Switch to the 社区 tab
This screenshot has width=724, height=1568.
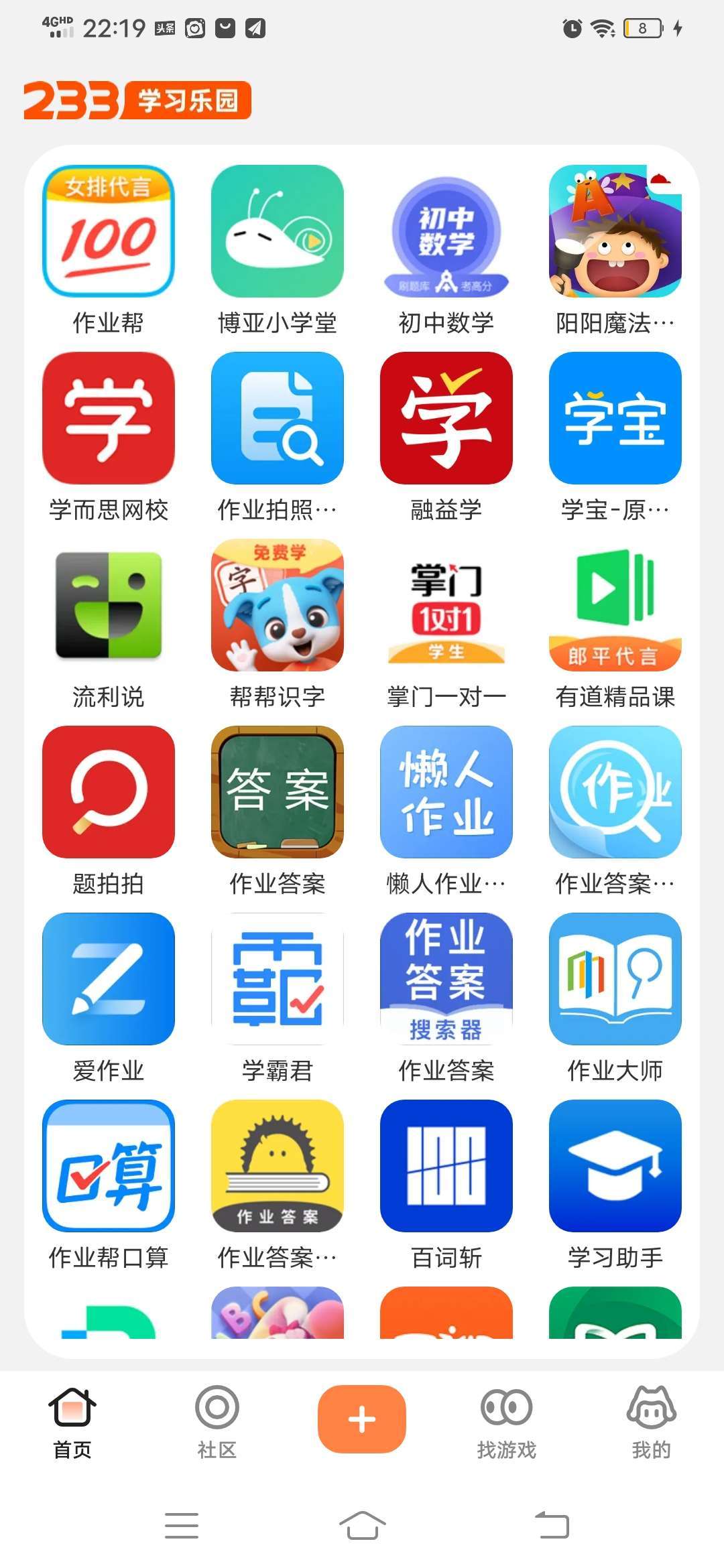pyautogui.click(x=217, y=1422)
